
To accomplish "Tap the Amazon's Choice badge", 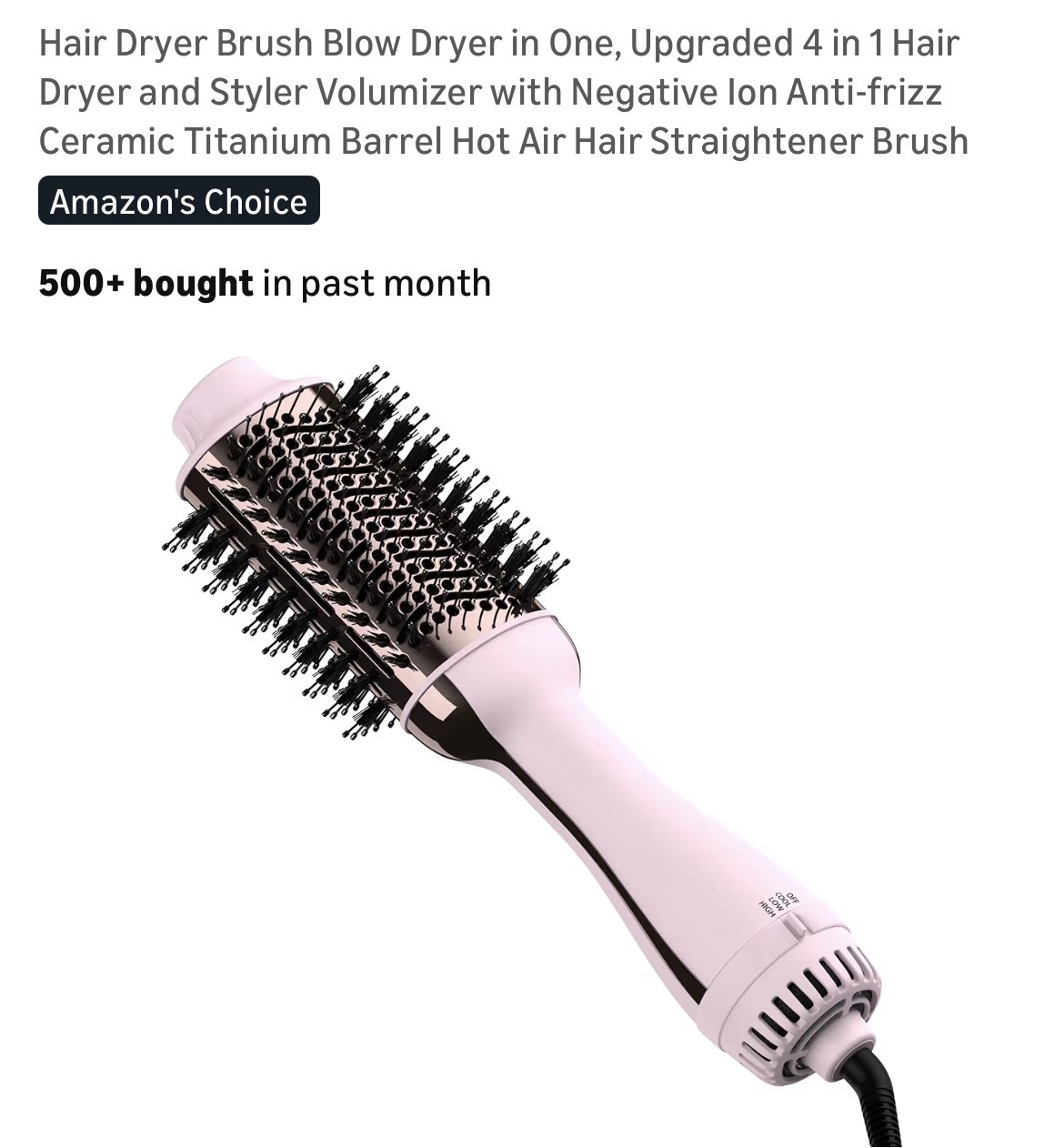I will tap(179, 201).
